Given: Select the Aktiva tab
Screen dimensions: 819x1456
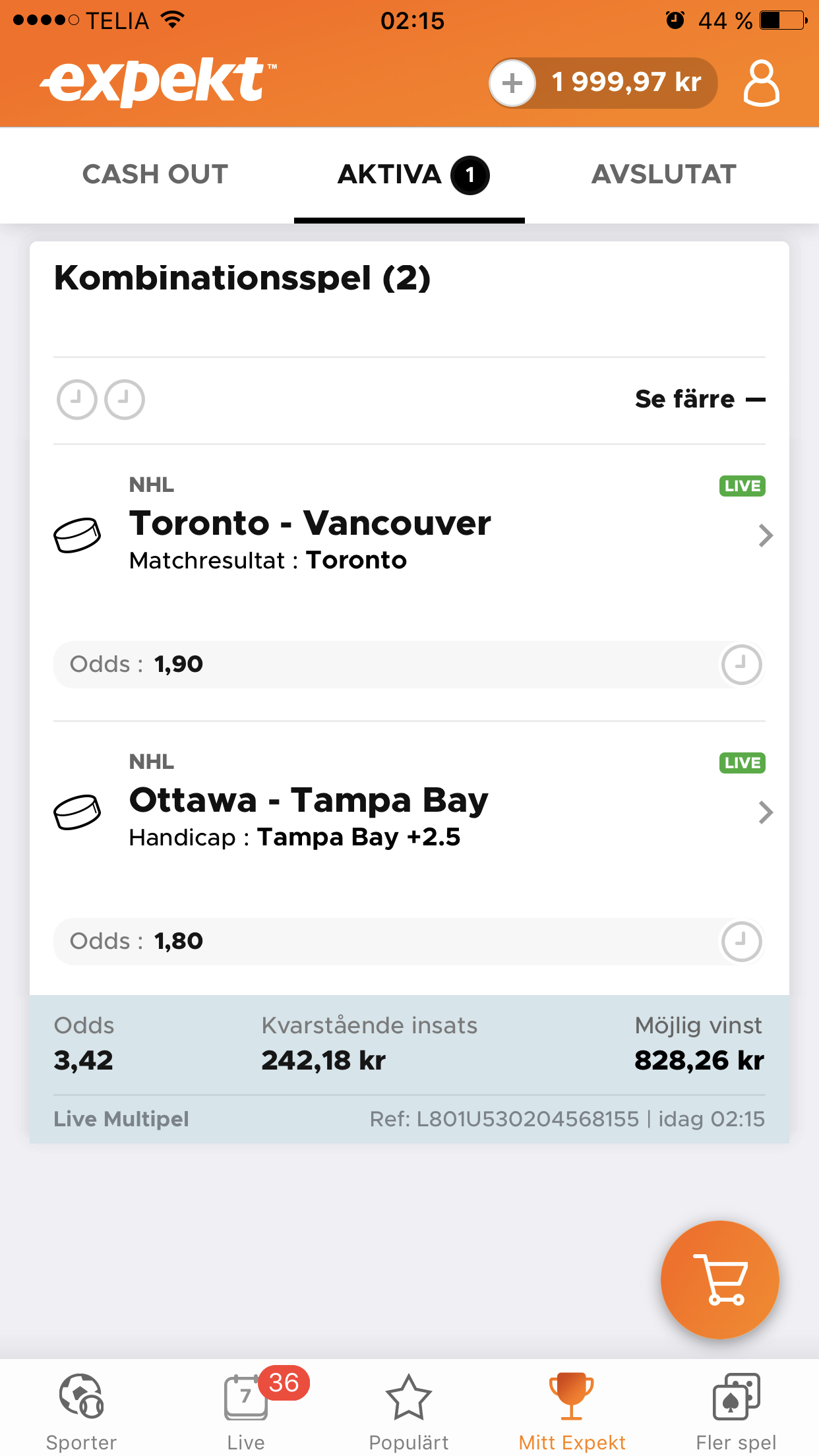Looking at the screenshot, I should (409, 175).
